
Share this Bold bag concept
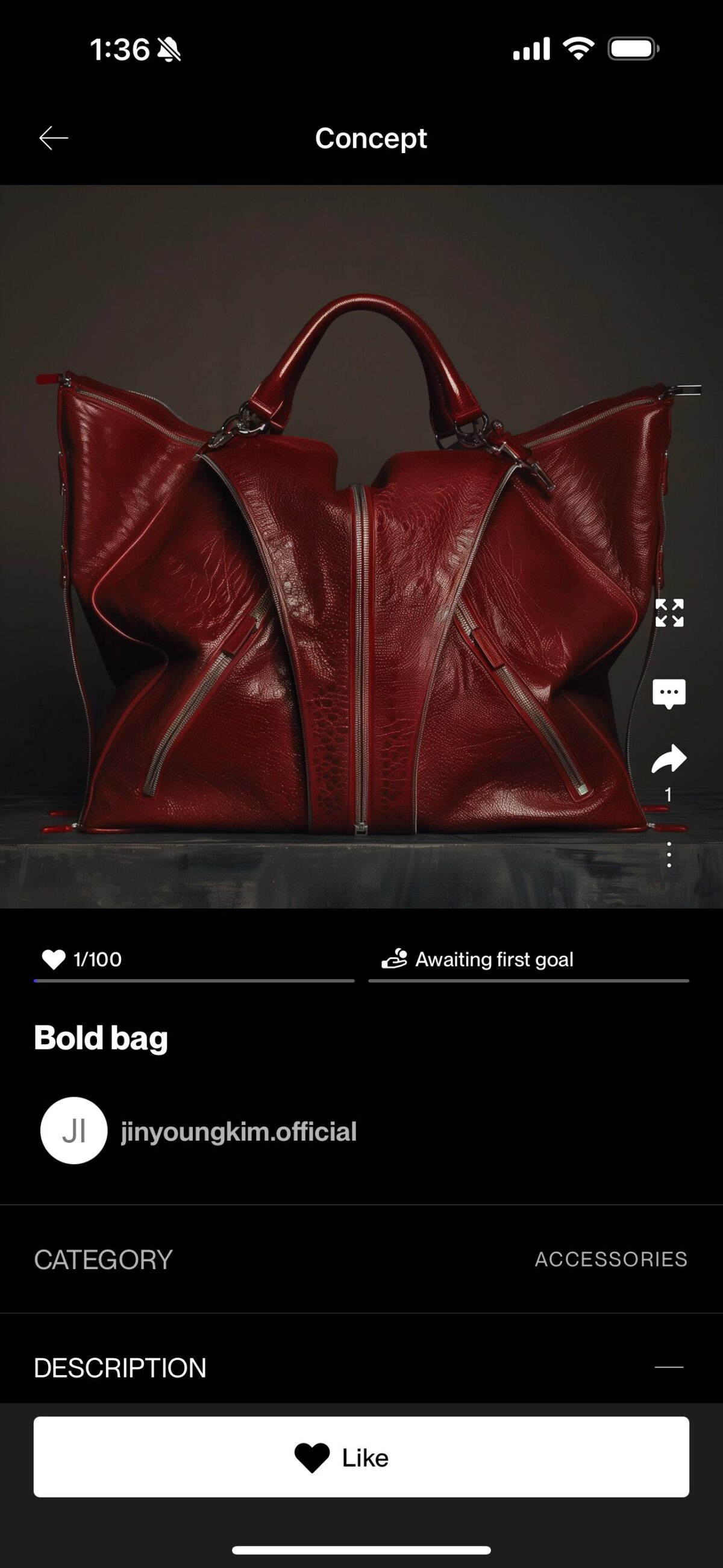click(669, 759)
